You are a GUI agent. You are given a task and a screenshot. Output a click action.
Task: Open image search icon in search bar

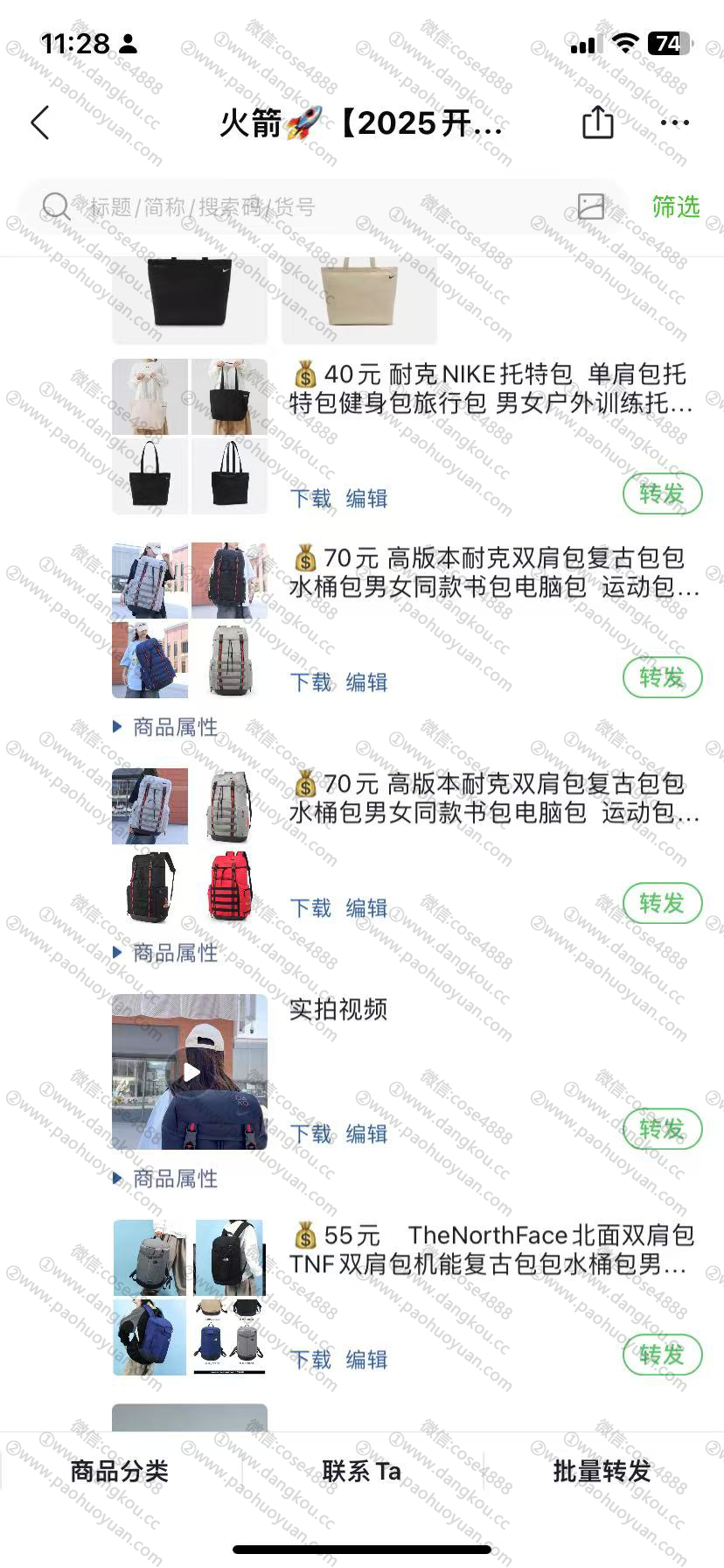click(x=591, y=206)
